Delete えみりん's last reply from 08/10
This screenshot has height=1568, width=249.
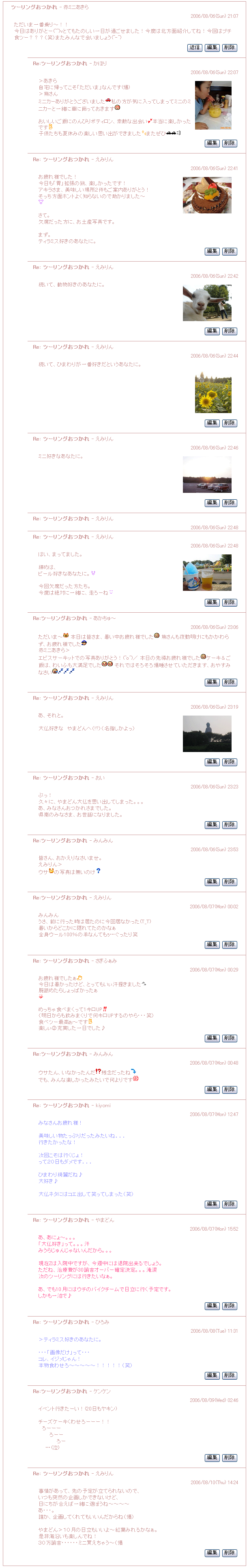(230, 1553)
